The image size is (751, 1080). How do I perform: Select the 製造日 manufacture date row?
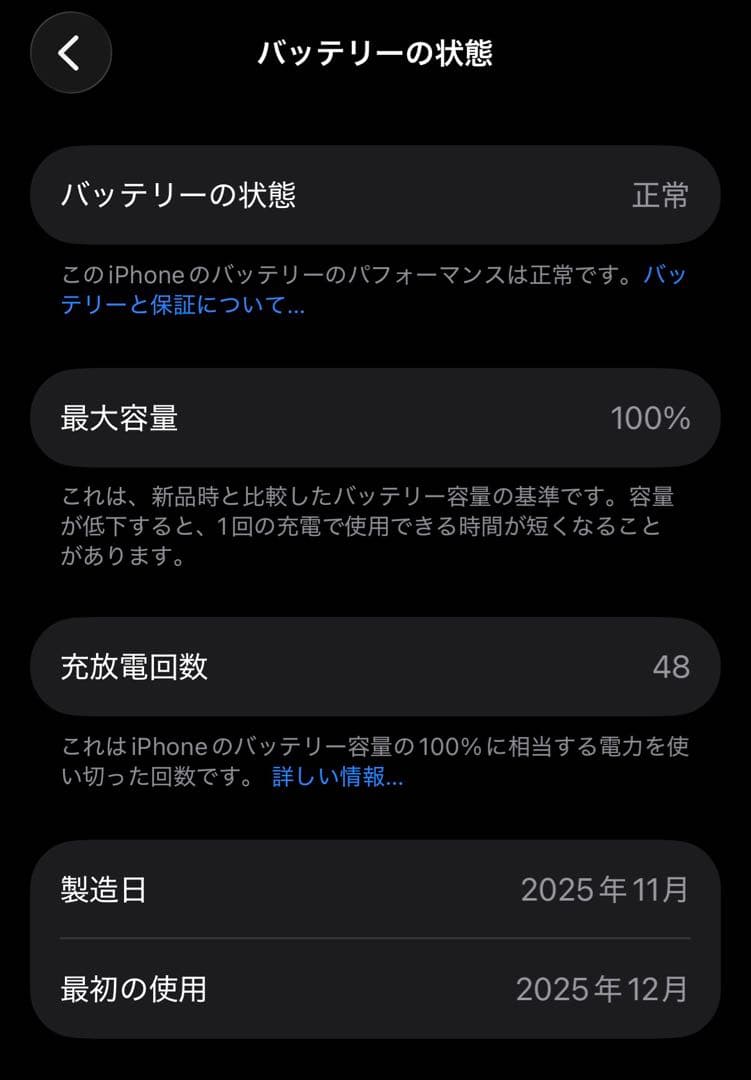375,890
